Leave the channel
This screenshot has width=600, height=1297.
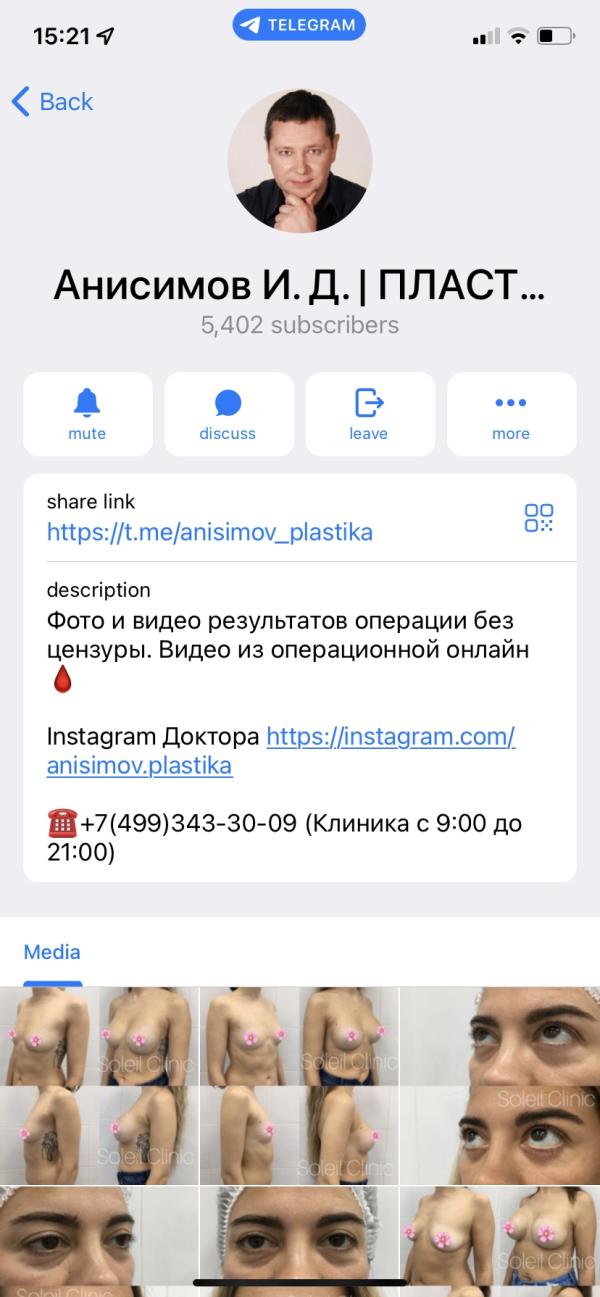pyautogui.click(x=370, y=414)
